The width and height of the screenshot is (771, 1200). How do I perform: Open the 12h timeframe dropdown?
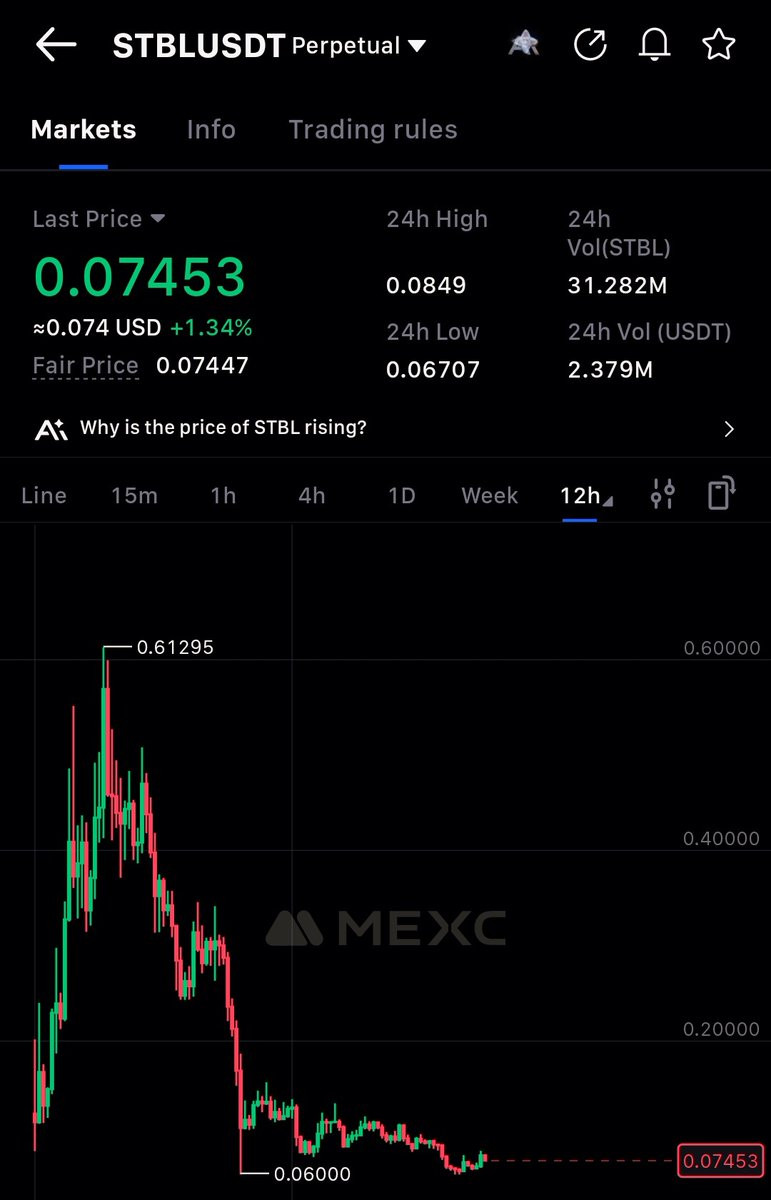point(586,495)
